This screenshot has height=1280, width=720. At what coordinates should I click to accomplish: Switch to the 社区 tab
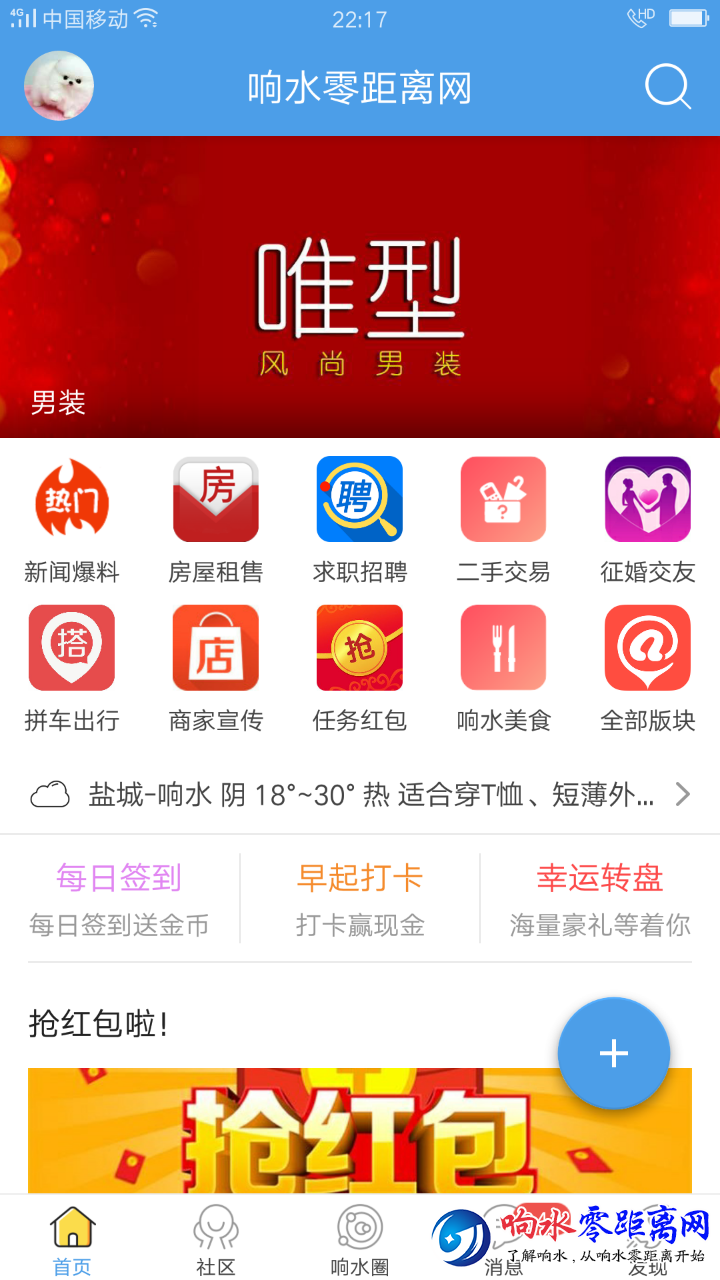pos(216,1240)
